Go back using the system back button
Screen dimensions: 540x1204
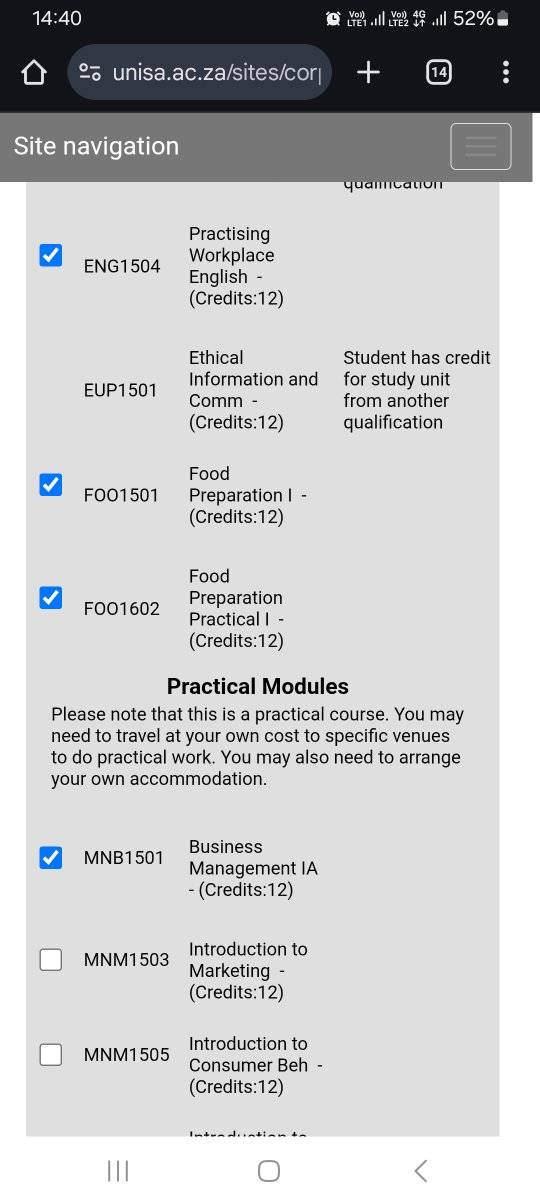[421, 1171]
